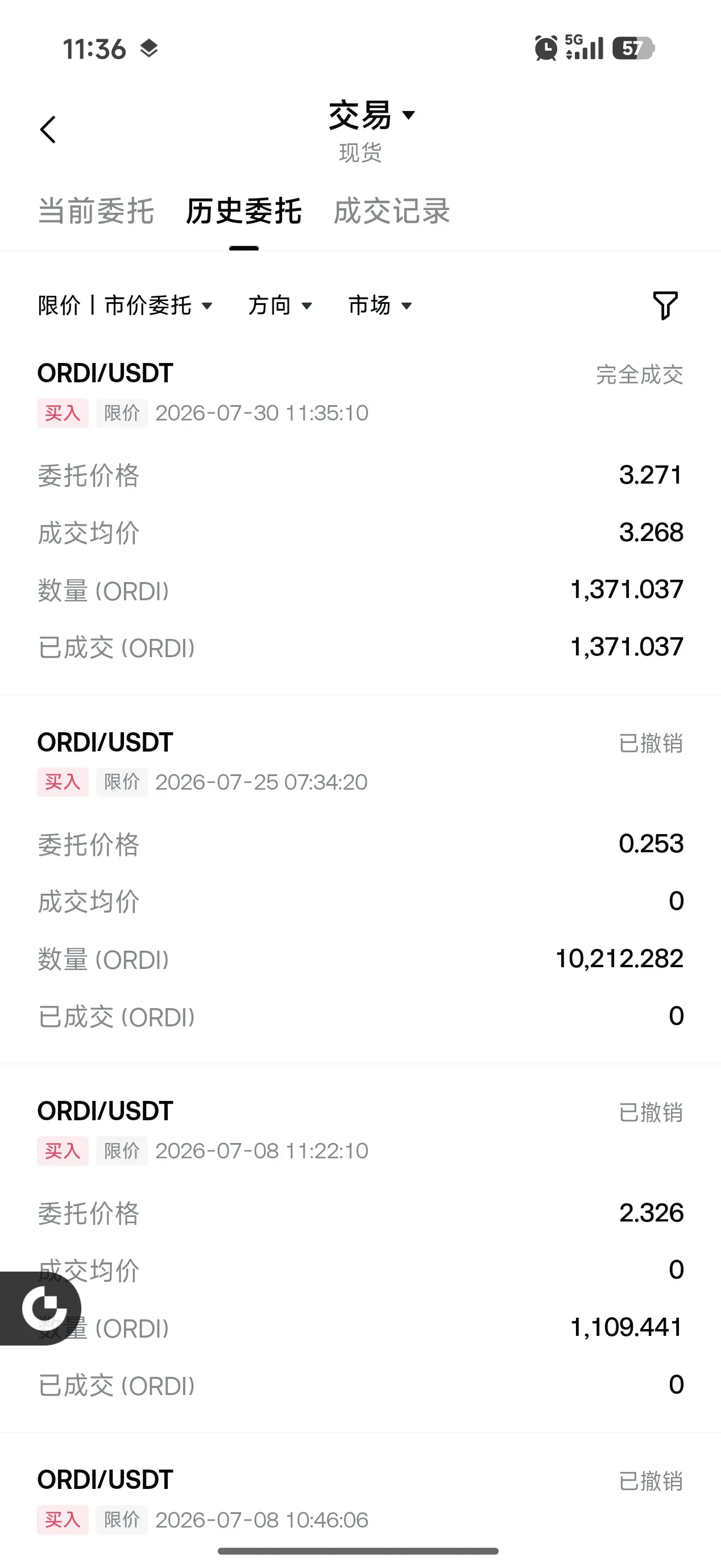
Task: Open the cancelled order dated 2026-07-08 11:22:10
Action: click(360, 1248)
